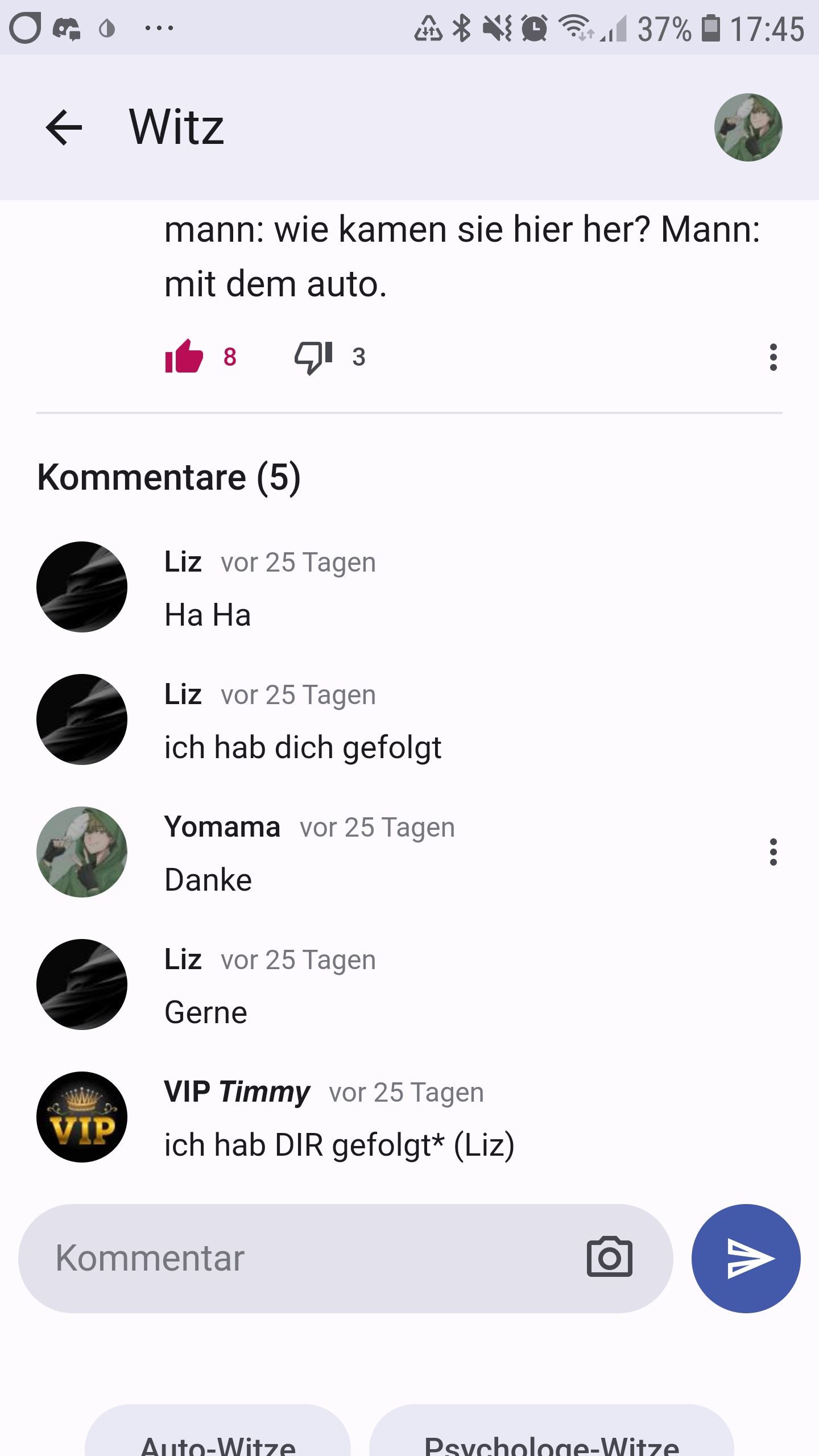
Task: Open Yomama's avatar beside the Danke comment
Action: pyautogui.click(x=82, y=852)
